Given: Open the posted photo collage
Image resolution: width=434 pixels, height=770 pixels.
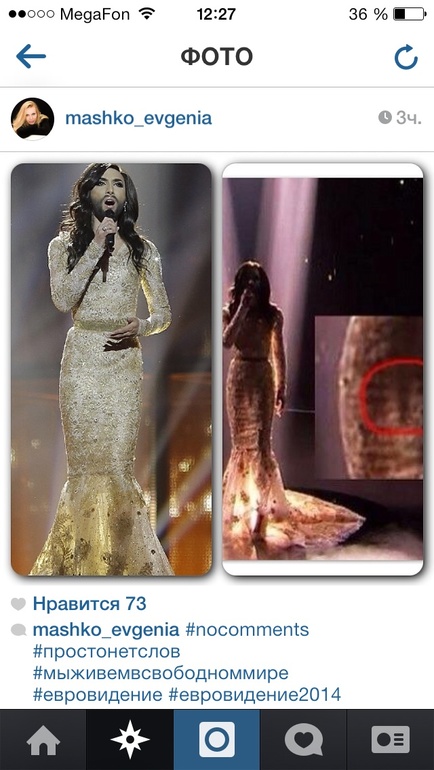Looking at the screenshot, I should tap(217, 369).
